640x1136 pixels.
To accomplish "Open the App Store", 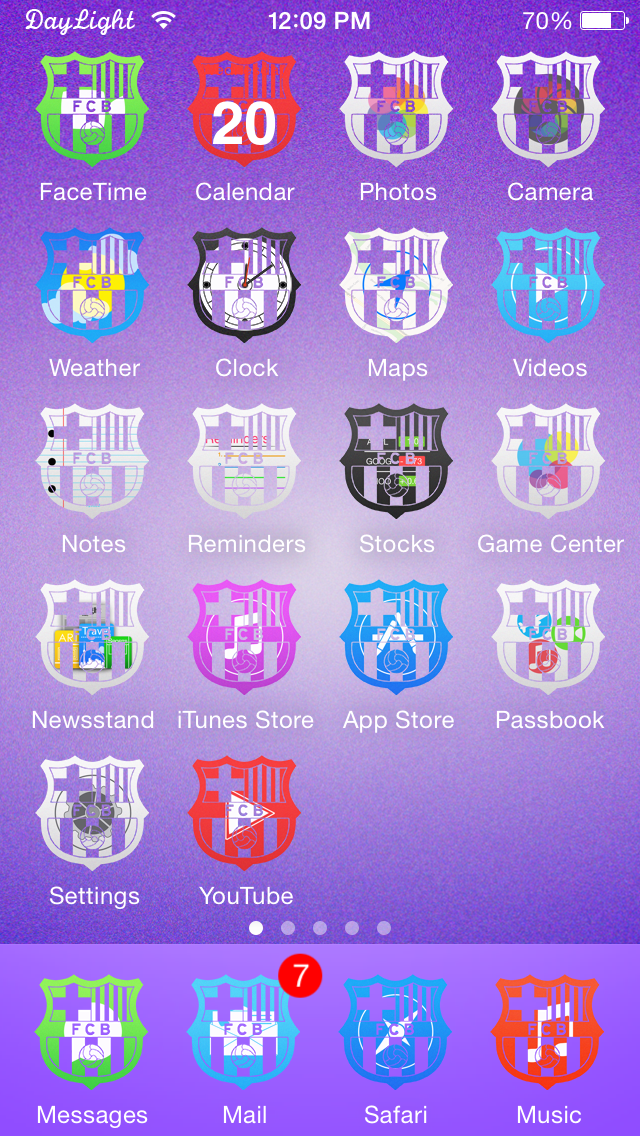I will pyautogui.click(x=398, y=638).
